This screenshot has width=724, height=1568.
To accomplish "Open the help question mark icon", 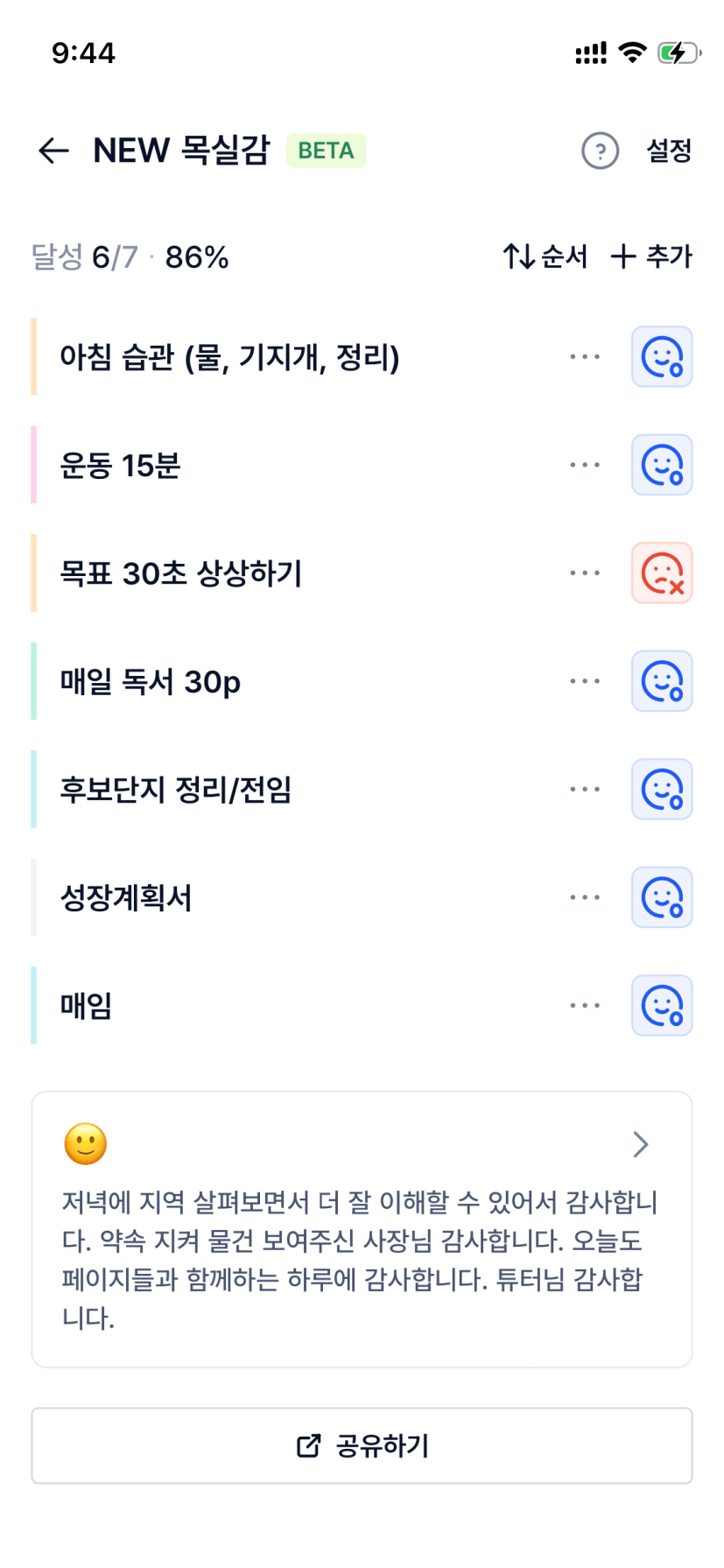I will (600, 151).
